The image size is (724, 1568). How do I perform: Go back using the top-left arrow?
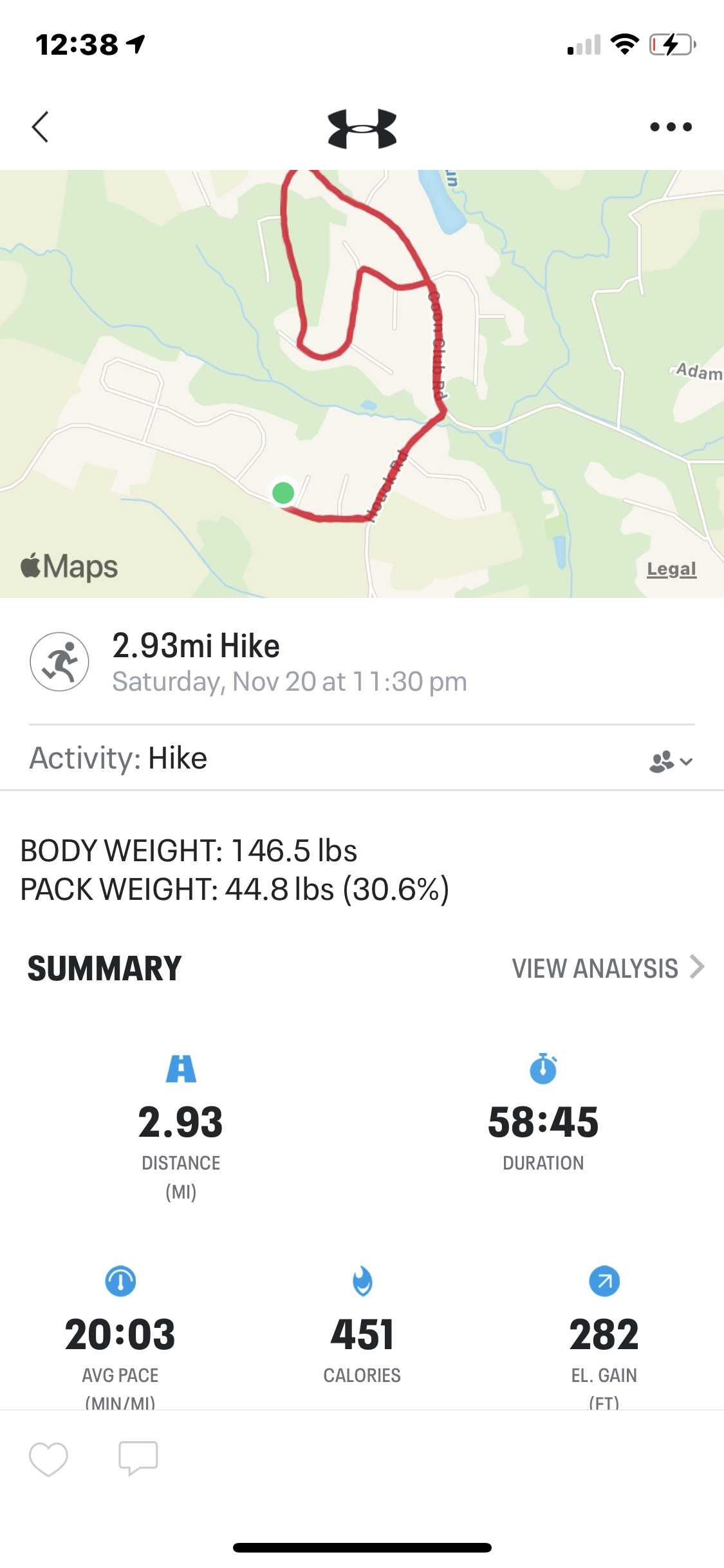[x=40, y=127]
